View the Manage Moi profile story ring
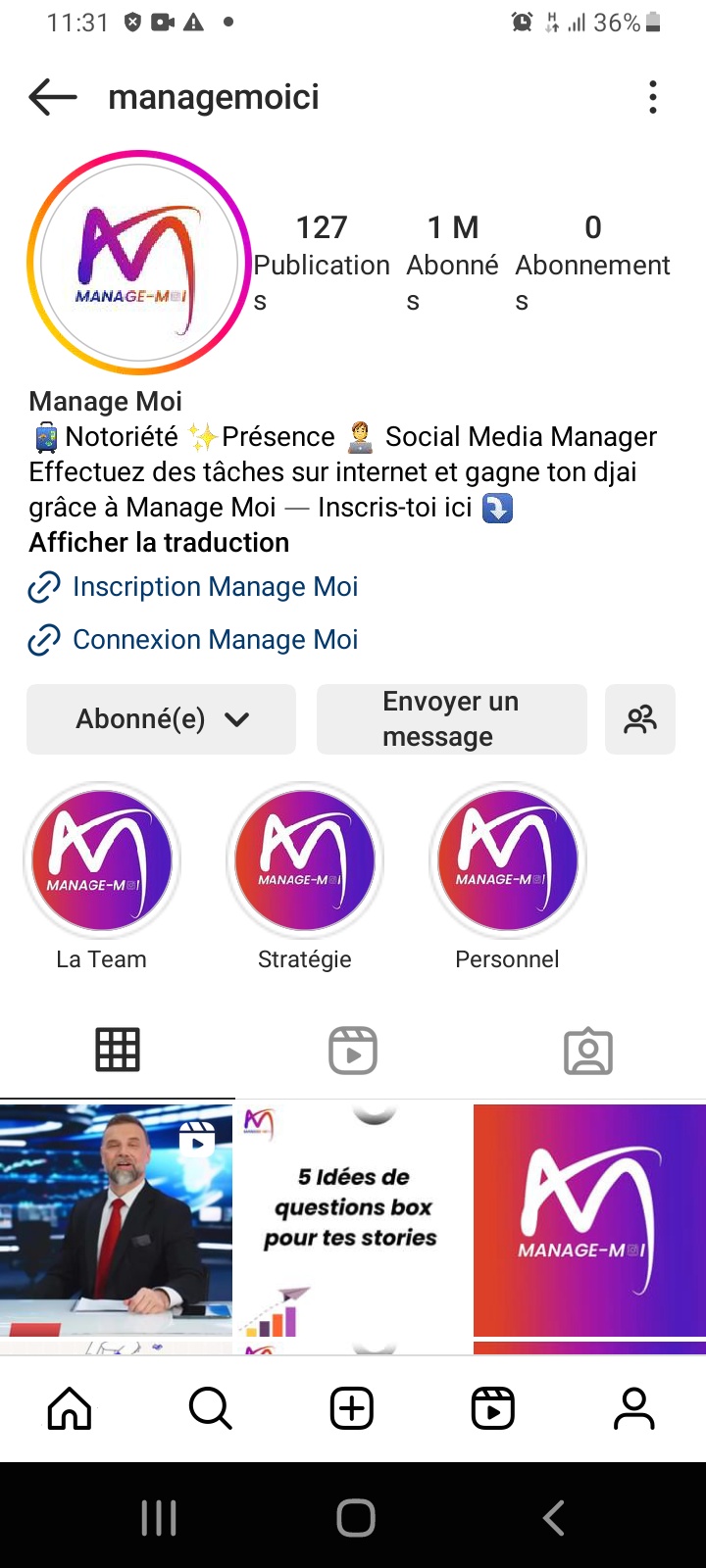This screenshot has height=1568, width=706. (x=139, y=263)
